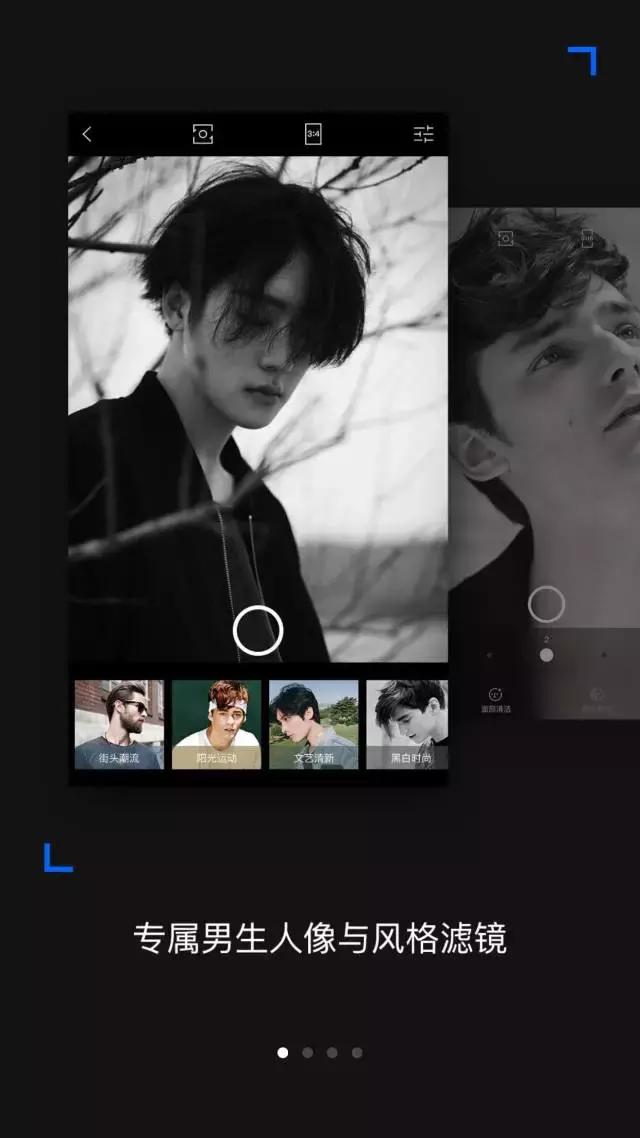Jump to the last onboarding page dot
The width and height of the screenshot is (640, 1138).
(x=357, y=1052)
